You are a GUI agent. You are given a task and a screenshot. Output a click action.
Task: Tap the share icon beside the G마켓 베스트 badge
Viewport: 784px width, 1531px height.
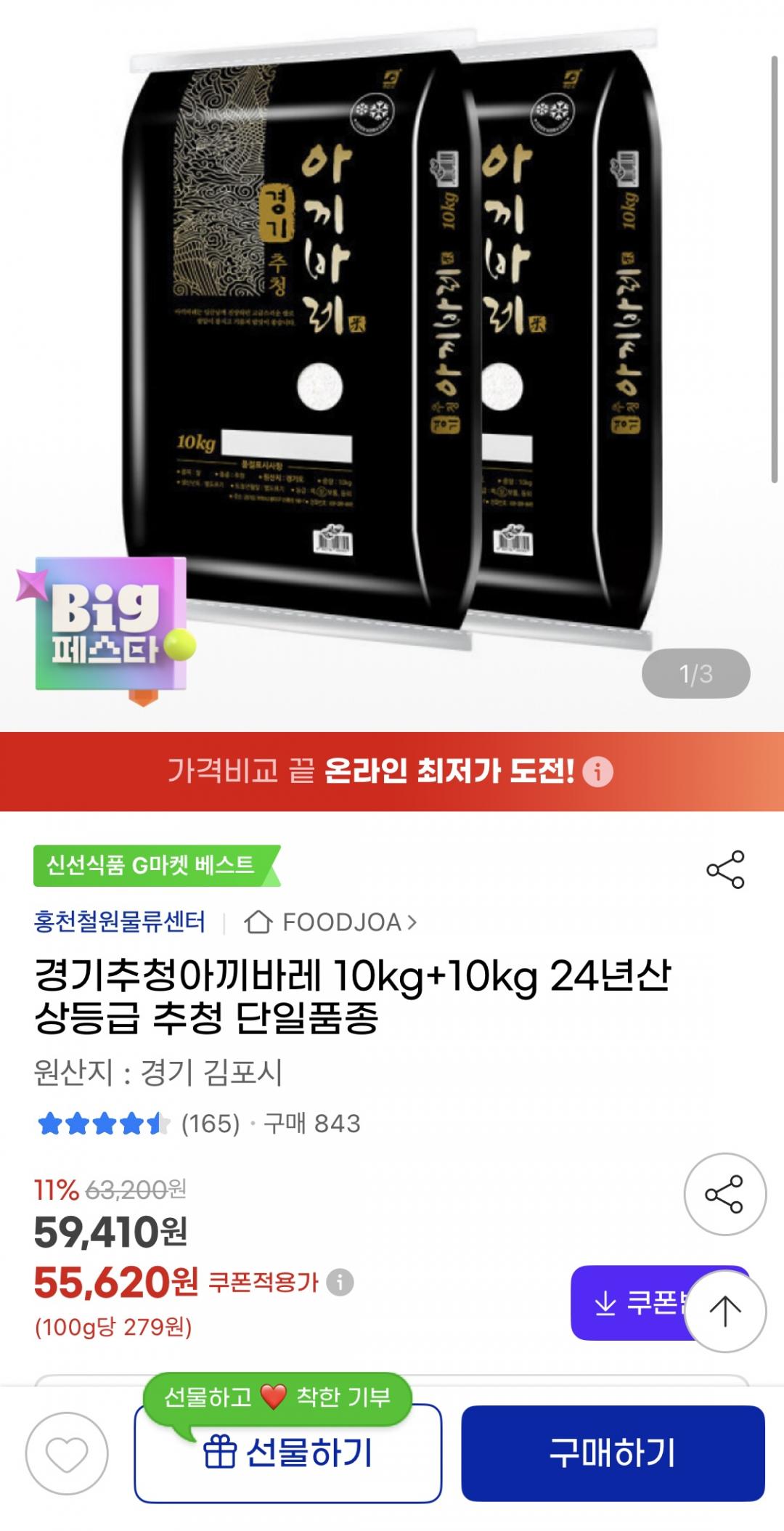pyautogui.click(x=725, y=869)
